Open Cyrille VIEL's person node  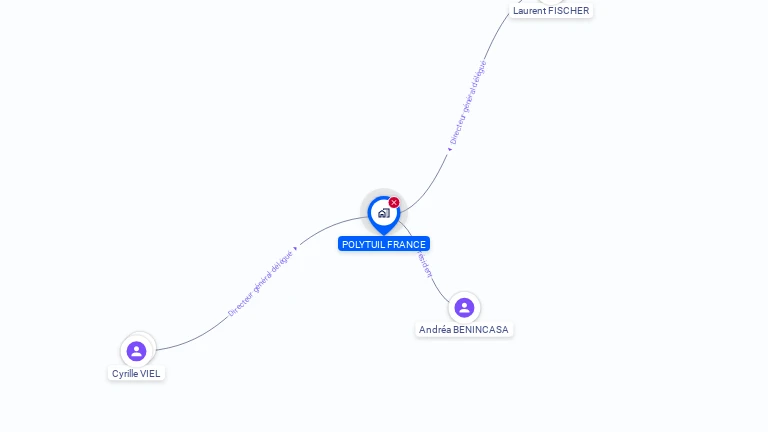point(137,351)
